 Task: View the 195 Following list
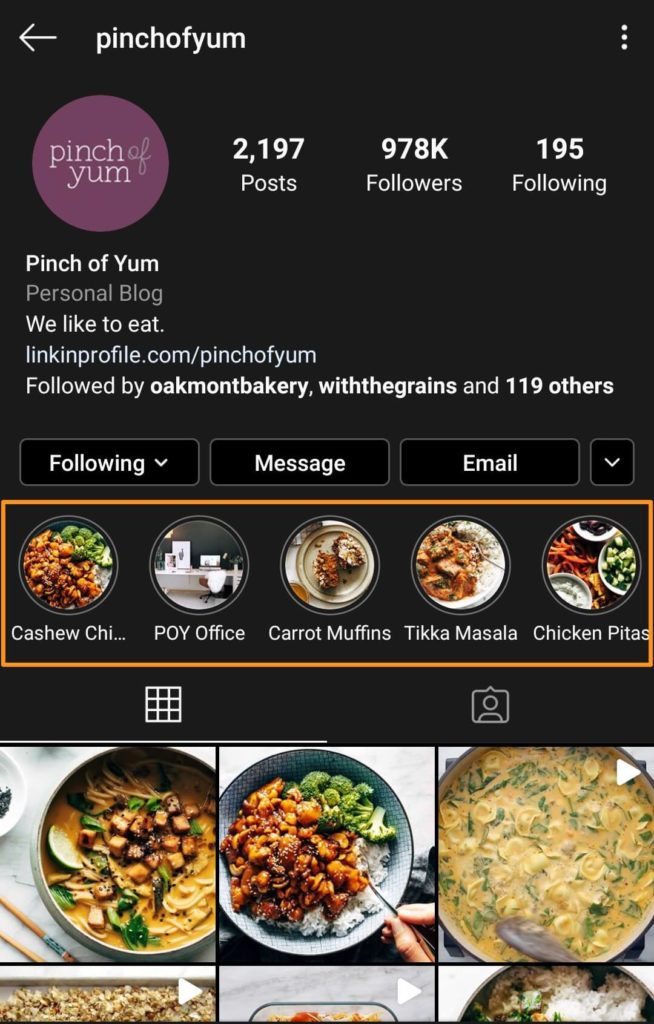[559, 165]
